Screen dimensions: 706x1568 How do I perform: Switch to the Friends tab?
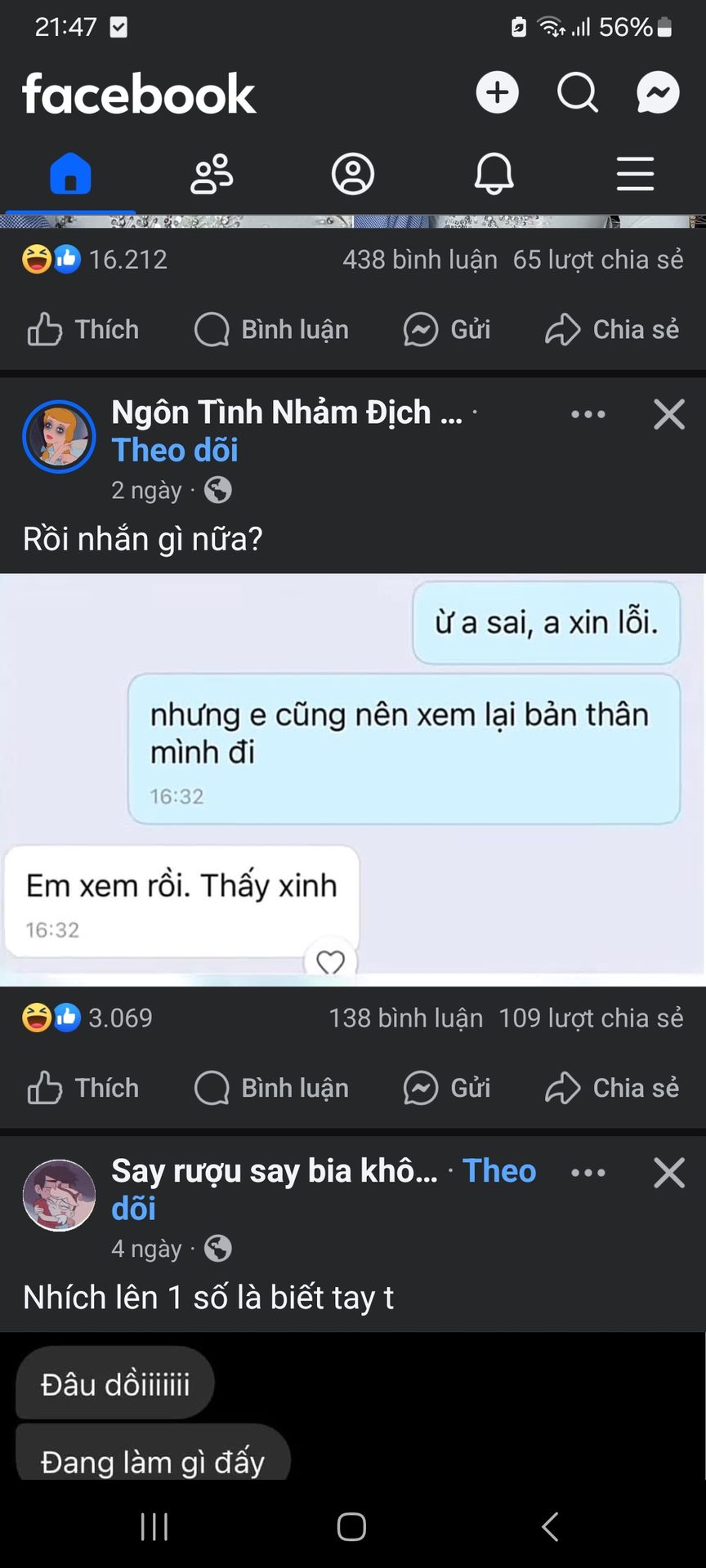(212, 174)
